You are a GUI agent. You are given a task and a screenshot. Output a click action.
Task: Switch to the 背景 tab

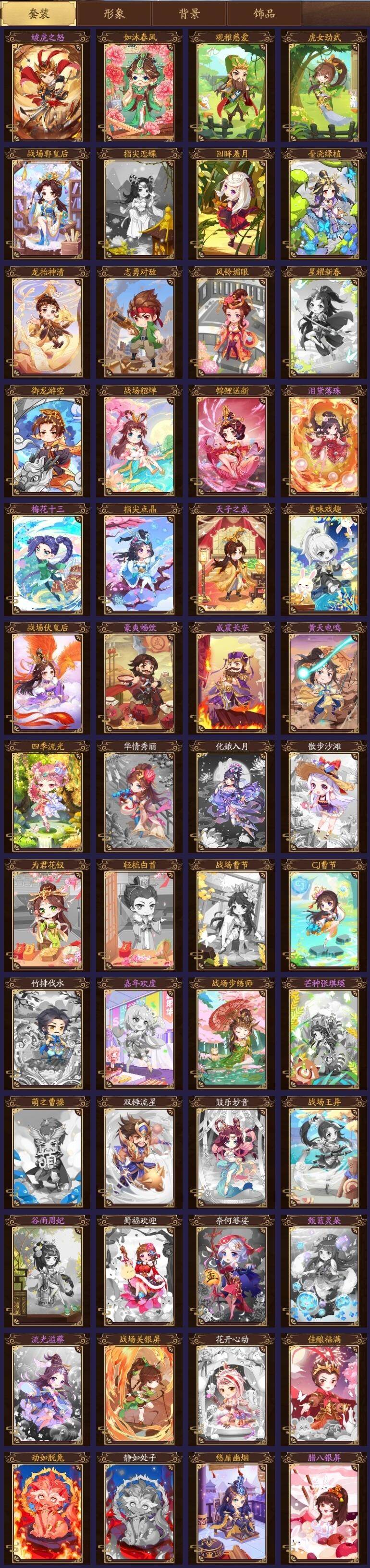click(x=189, y=13)
